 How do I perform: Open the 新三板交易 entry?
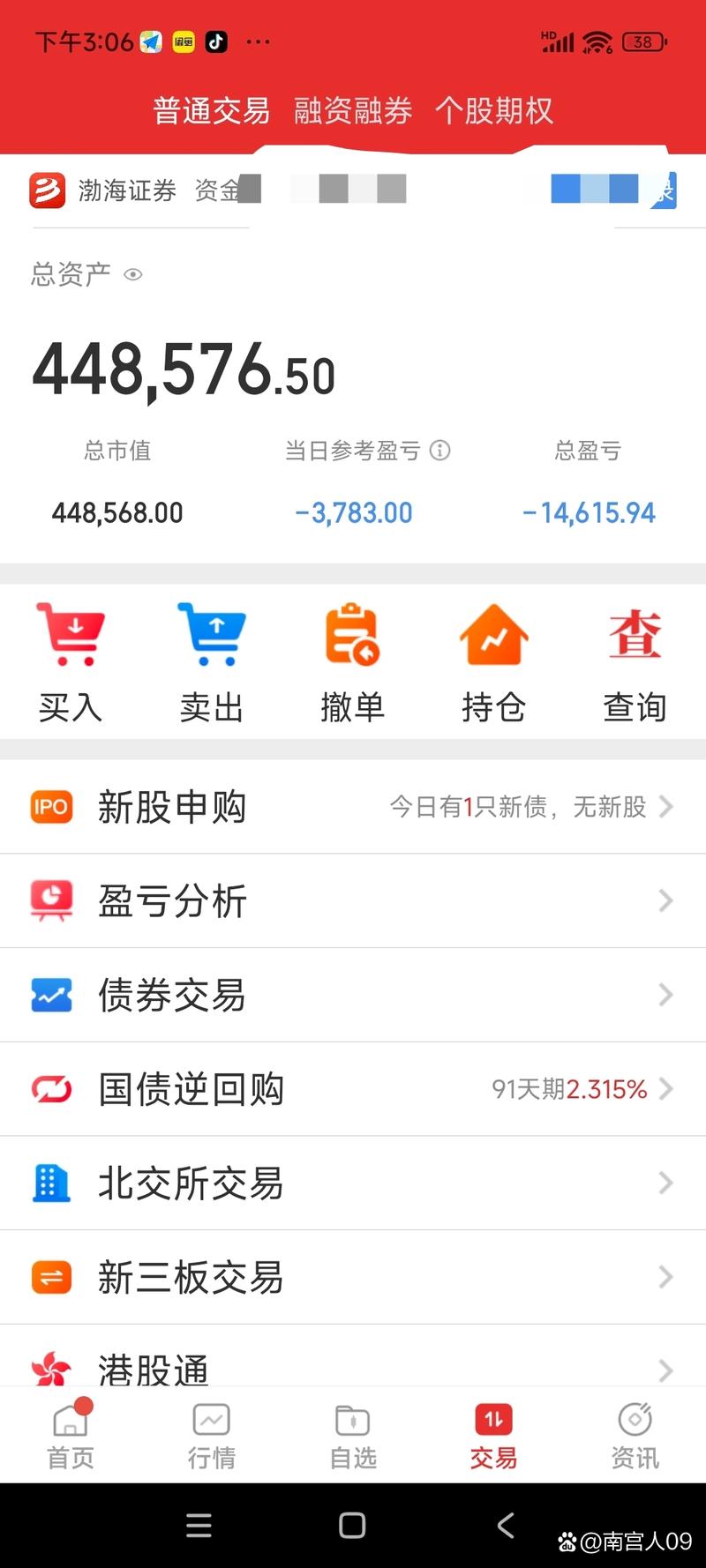coord(192,1277)
